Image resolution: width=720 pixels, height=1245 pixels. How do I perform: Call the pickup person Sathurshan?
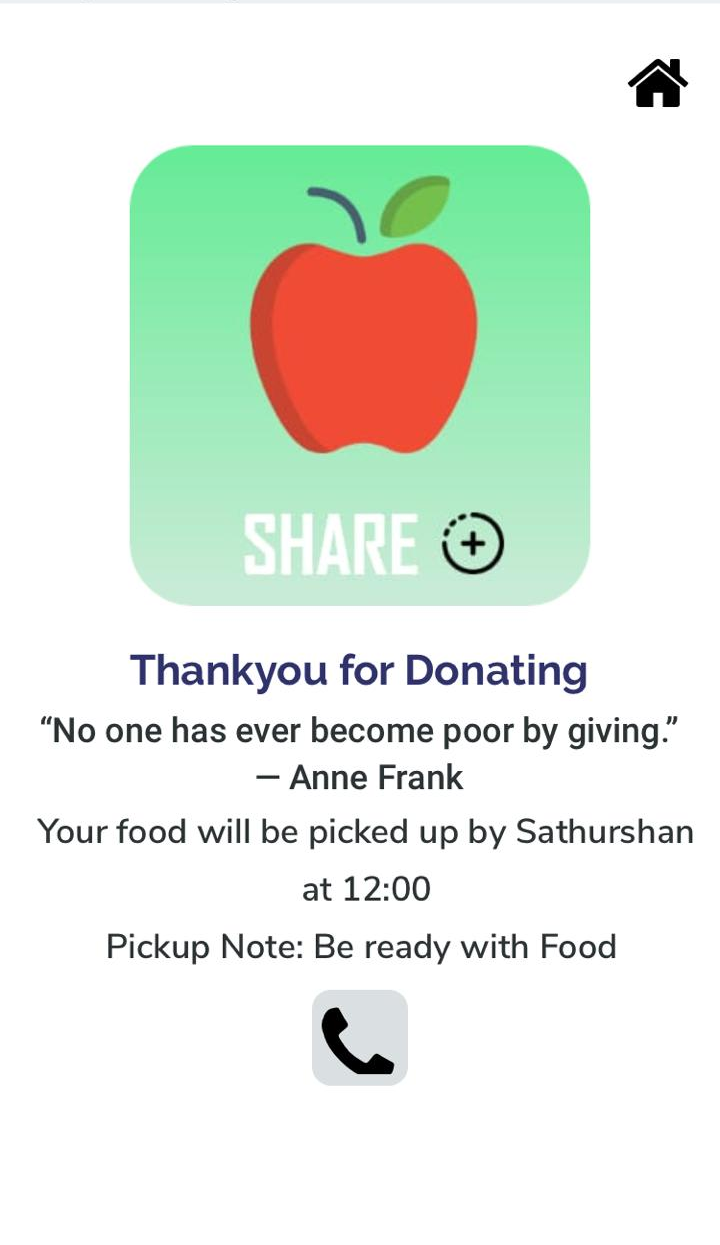click(x=359, y=1038)
